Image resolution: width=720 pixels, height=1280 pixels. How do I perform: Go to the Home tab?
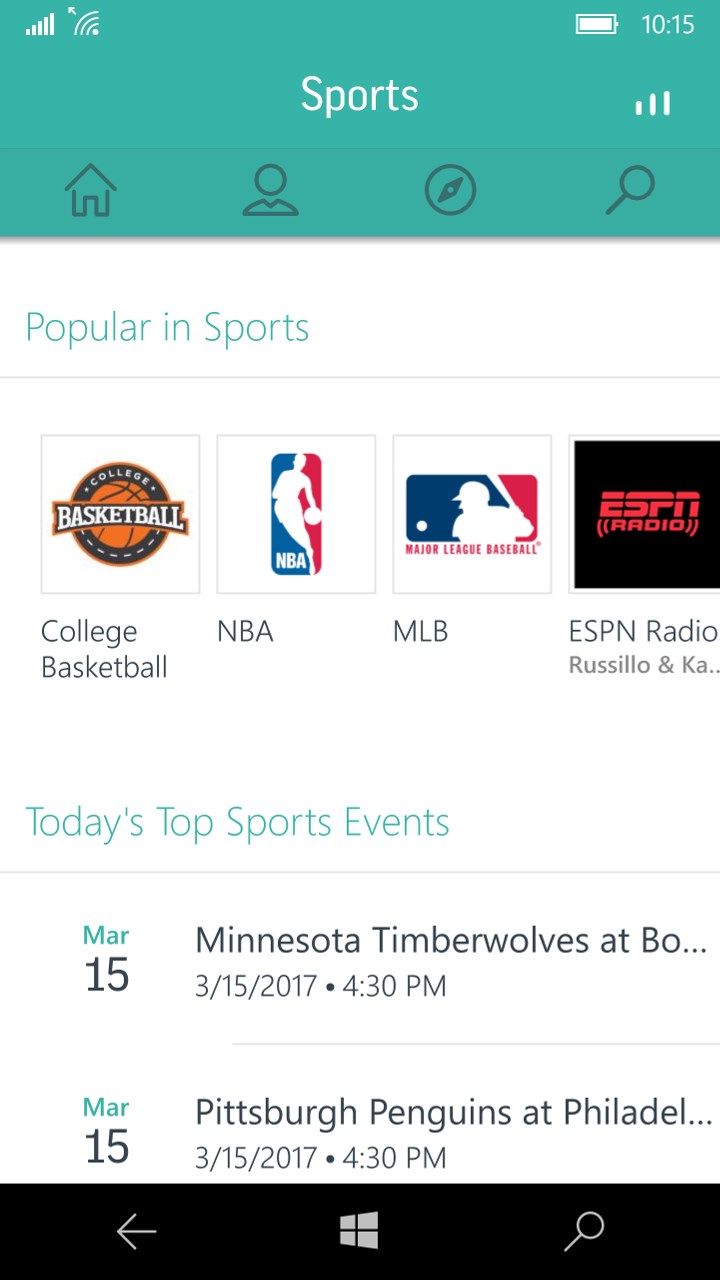tap(91, 190)
